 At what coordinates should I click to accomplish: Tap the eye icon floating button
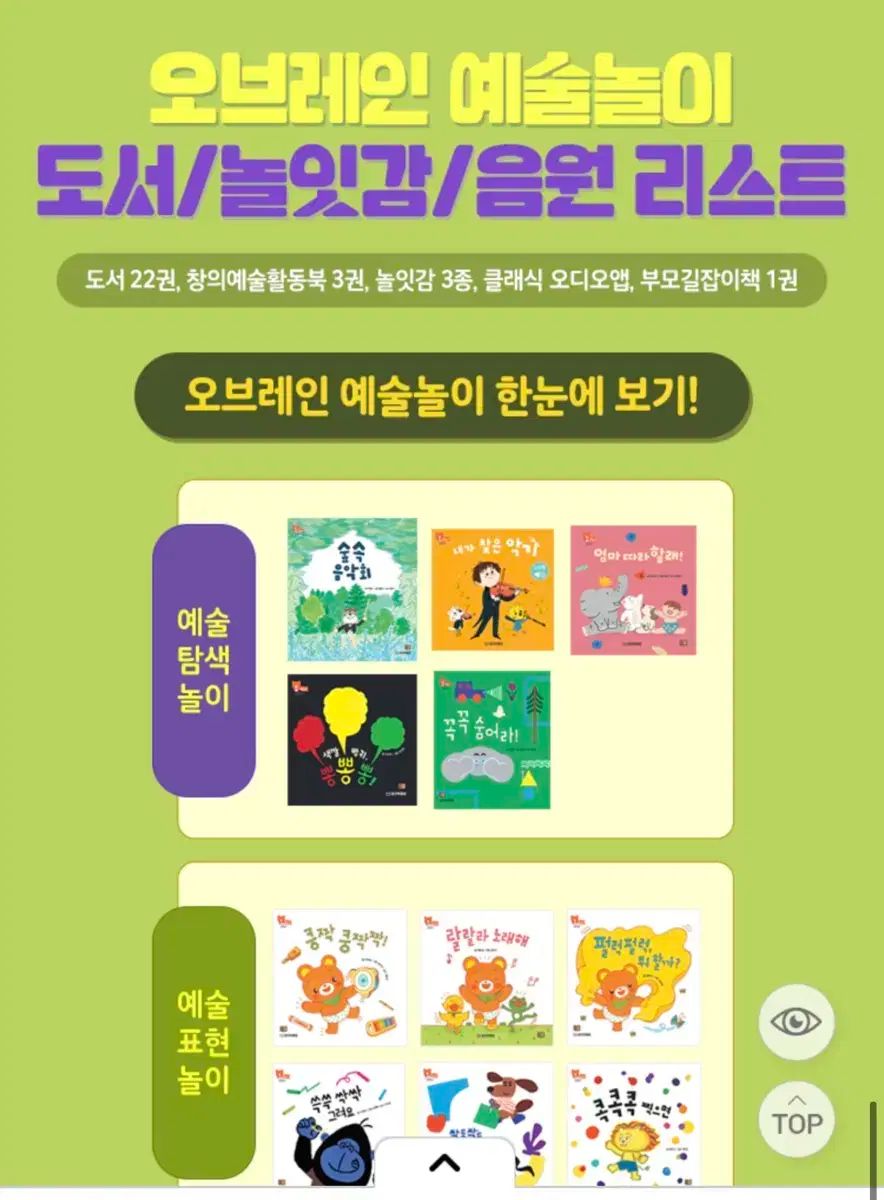pos(796,1021)
